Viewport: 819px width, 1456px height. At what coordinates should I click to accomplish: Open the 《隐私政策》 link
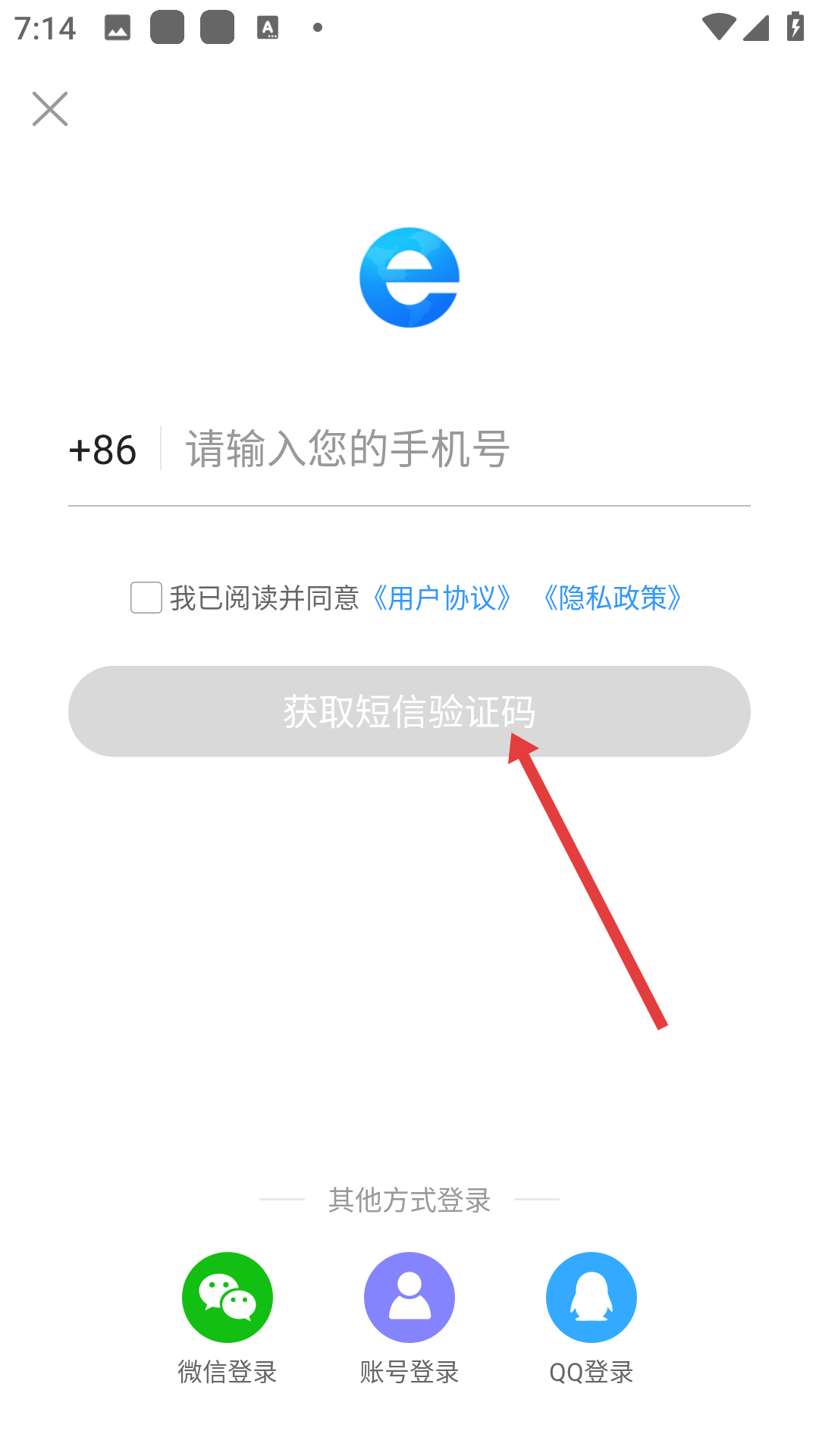[613, 598]
